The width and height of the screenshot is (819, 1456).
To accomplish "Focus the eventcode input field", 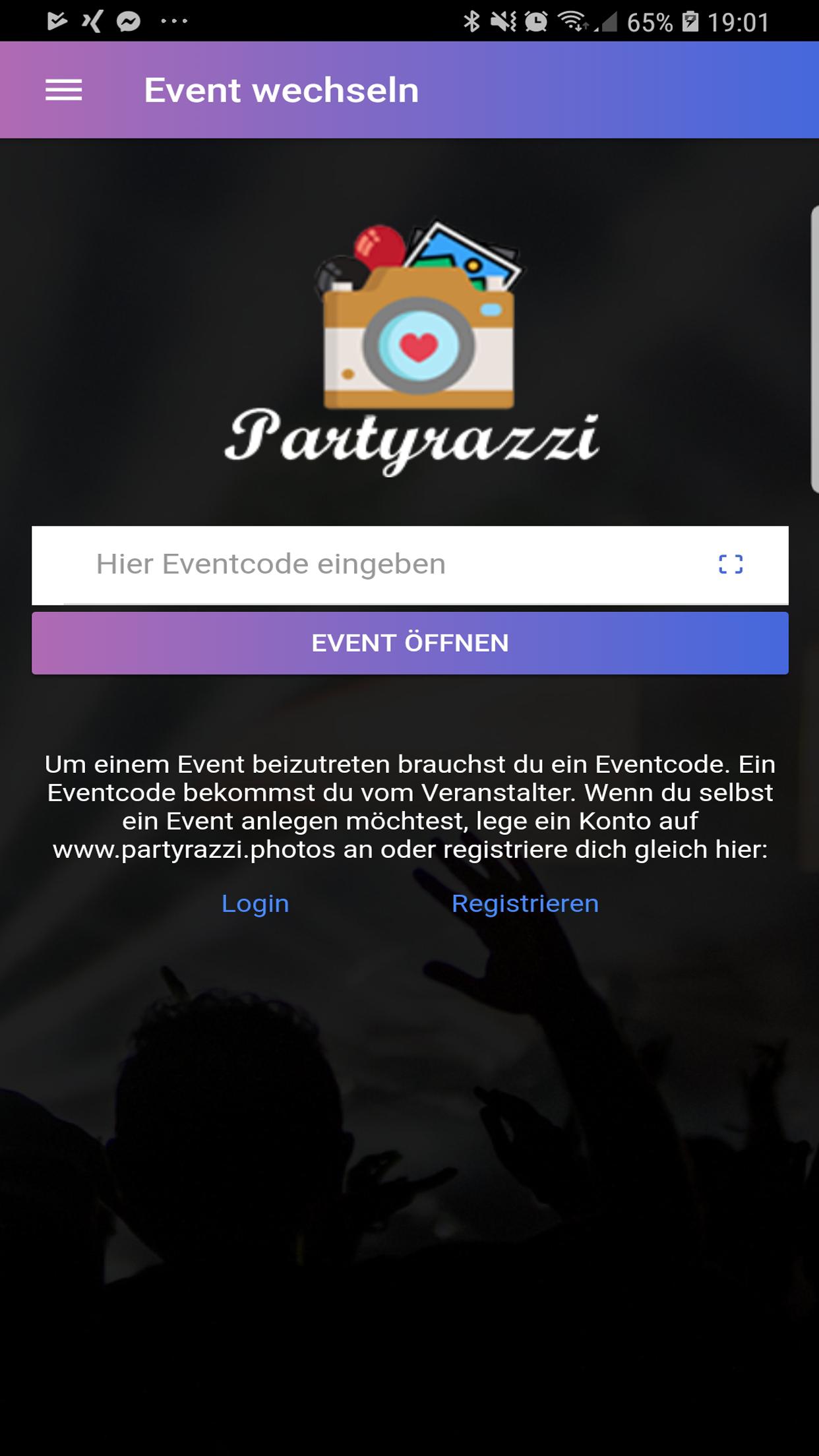I will [x=330, y=565].
